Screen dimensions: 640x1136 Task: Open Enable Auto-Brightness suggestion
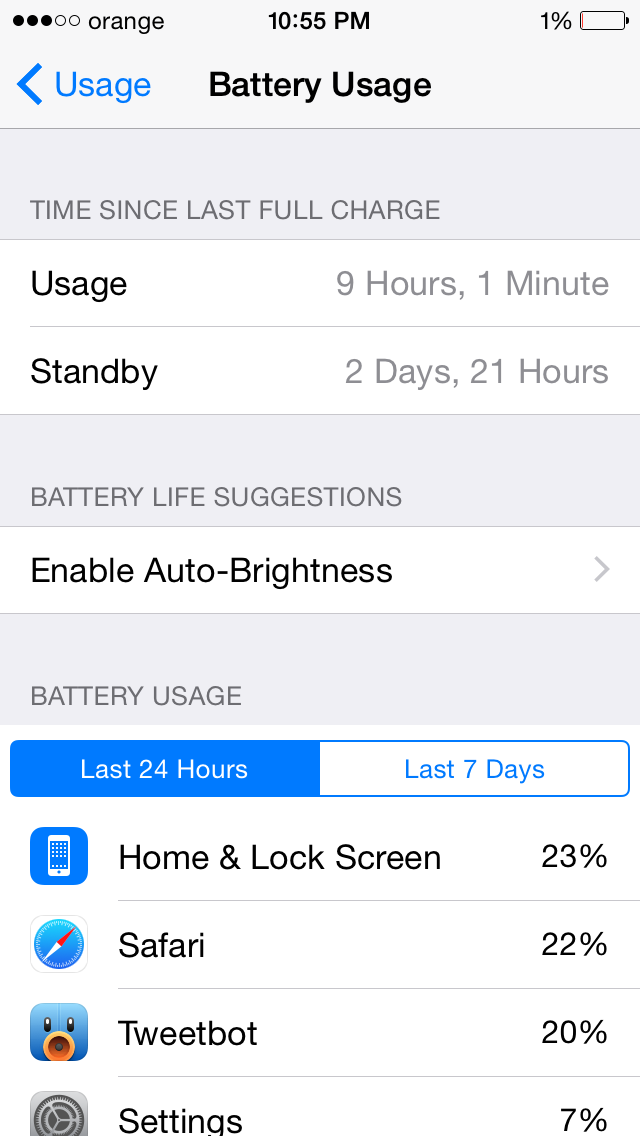(320, 570)
